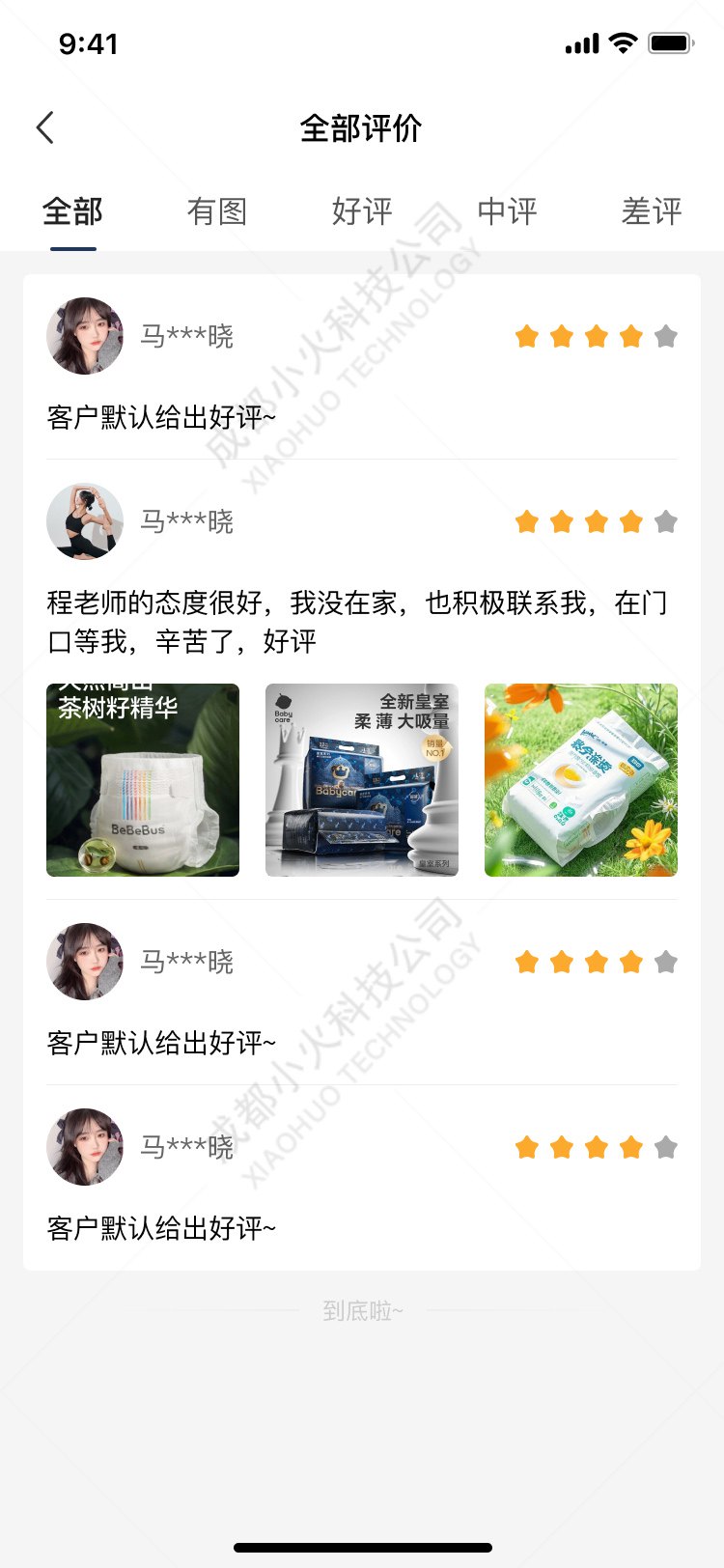The width and height of the screenshot is (724, 1568).
Task: Tap the fourth star of the third review
Action: pos(631,962)
